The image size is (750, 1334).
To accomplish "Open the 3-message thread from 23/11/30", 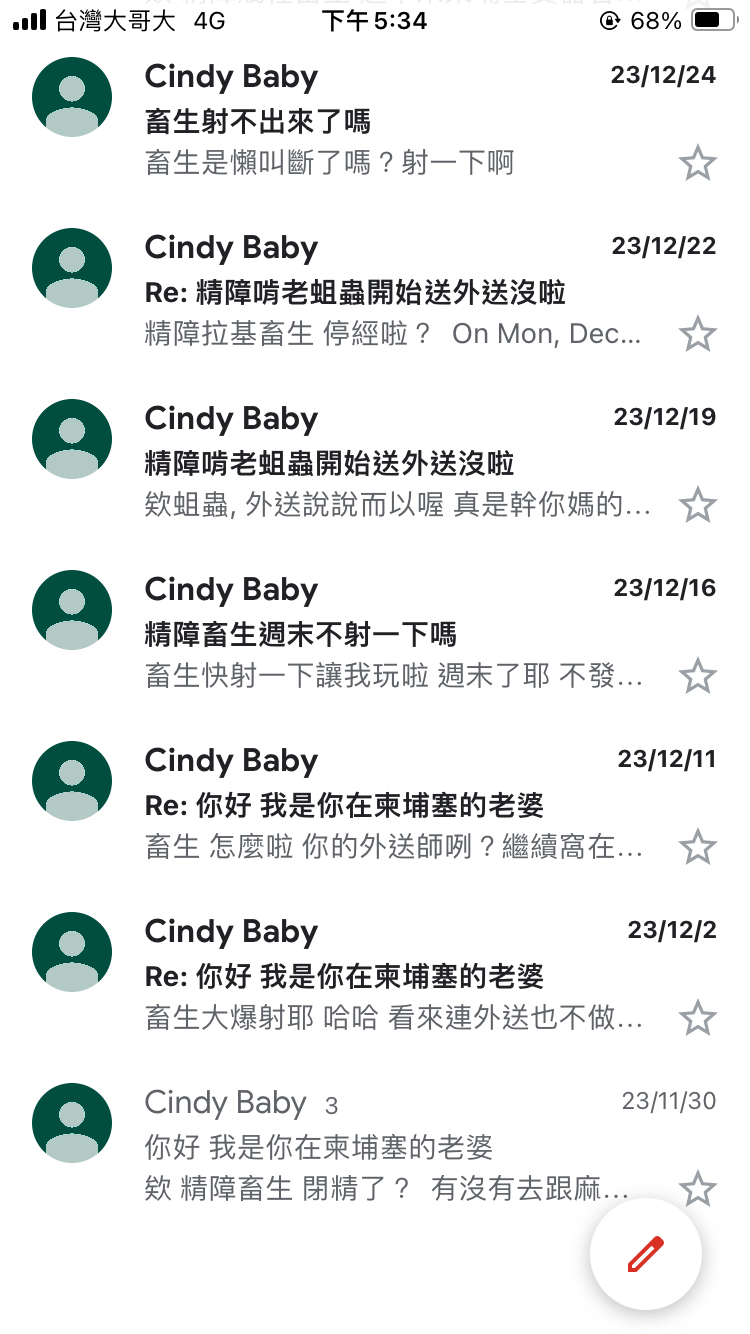I will (x=375, y=1145).
